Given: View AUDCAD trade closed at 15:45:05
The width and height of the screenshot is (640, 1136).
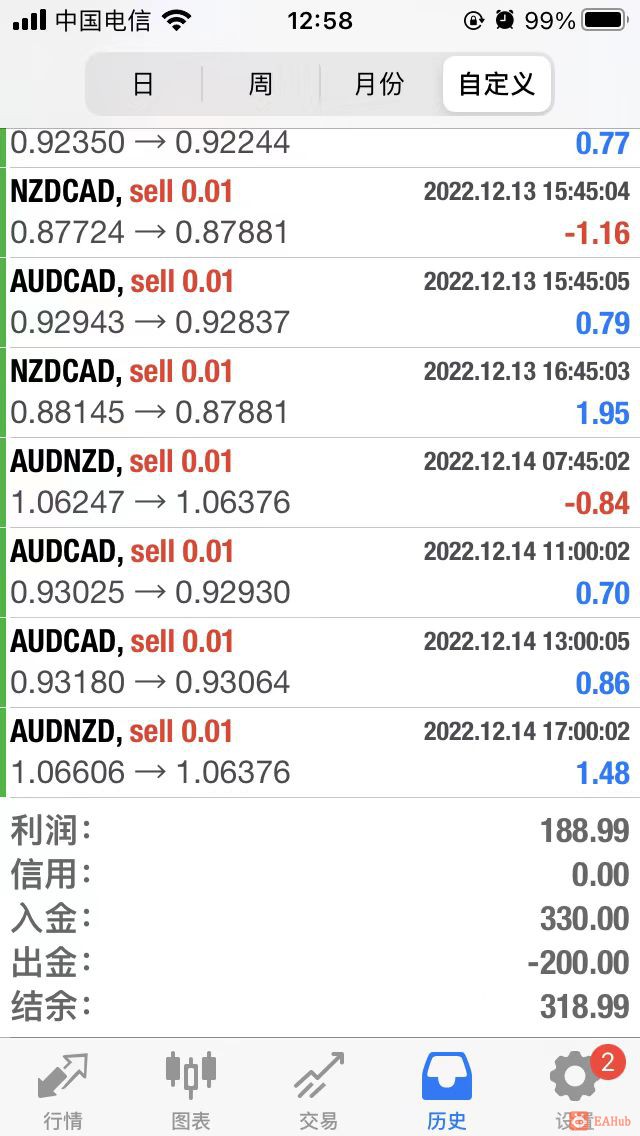Looking at the screenshot, I should point(320,303).
